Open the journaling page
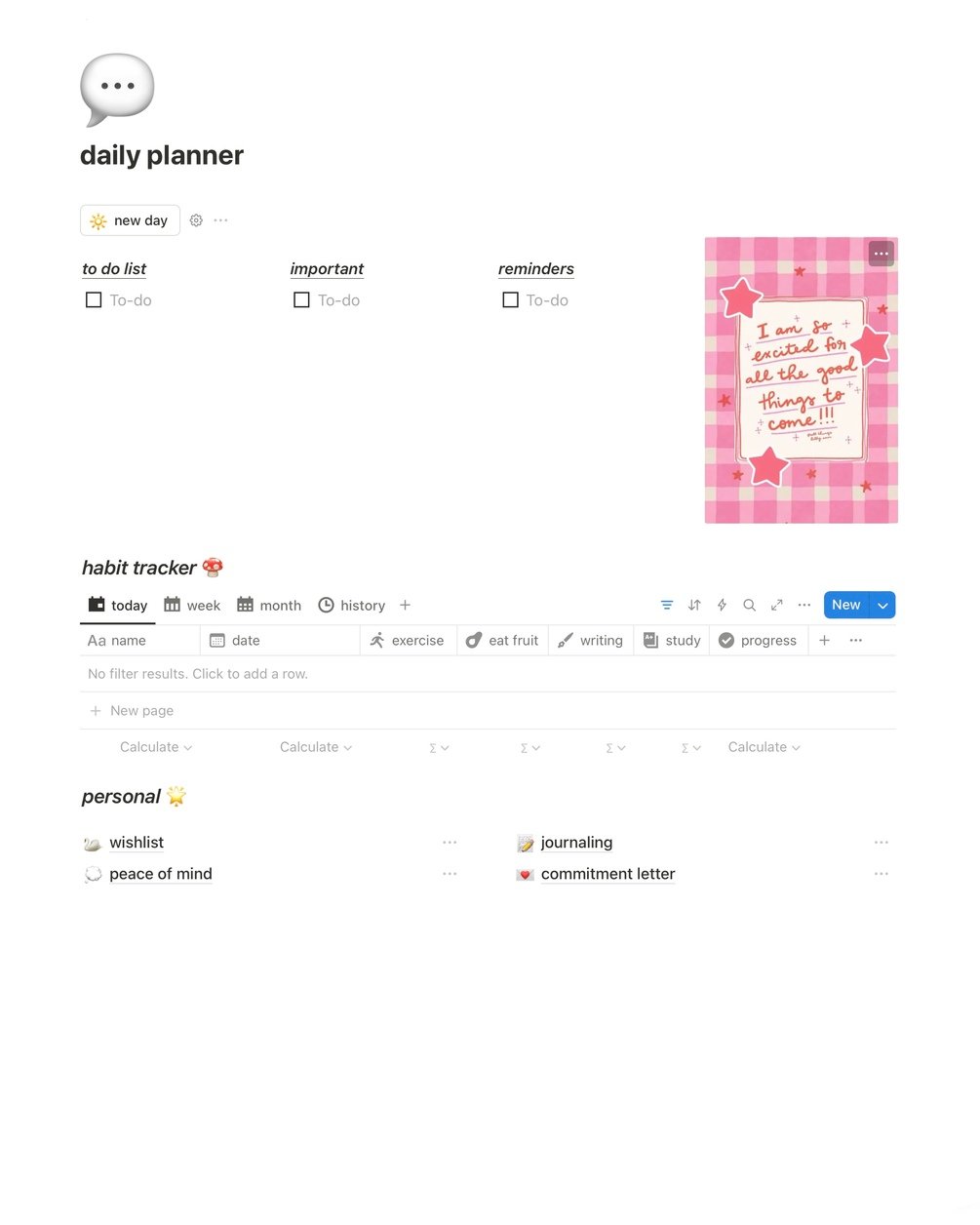Image resolution: width=980 pixels, height=1225 pixels. click(x=576, y=843)
